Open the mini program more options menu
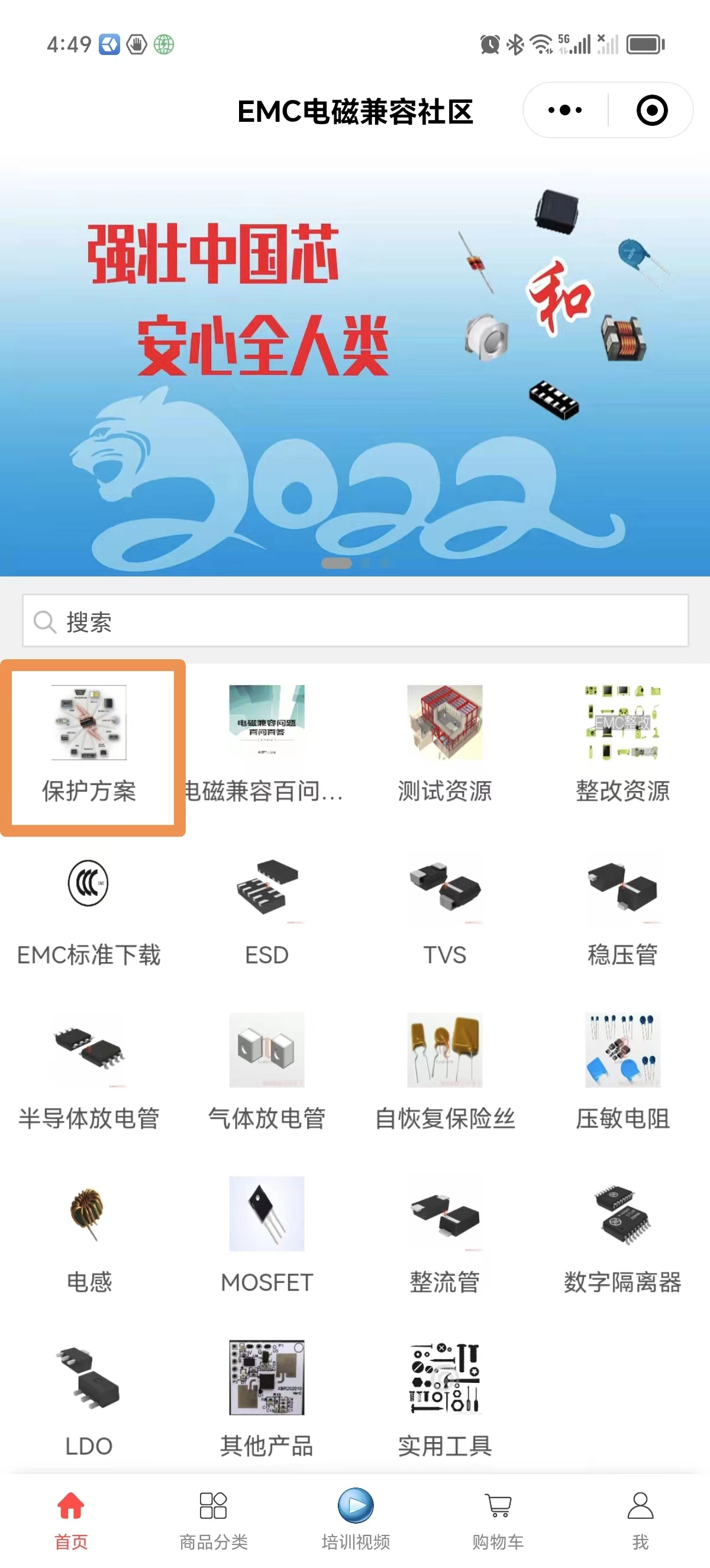710x1568 pixels. pyautogui.click(x=564, y=110)
